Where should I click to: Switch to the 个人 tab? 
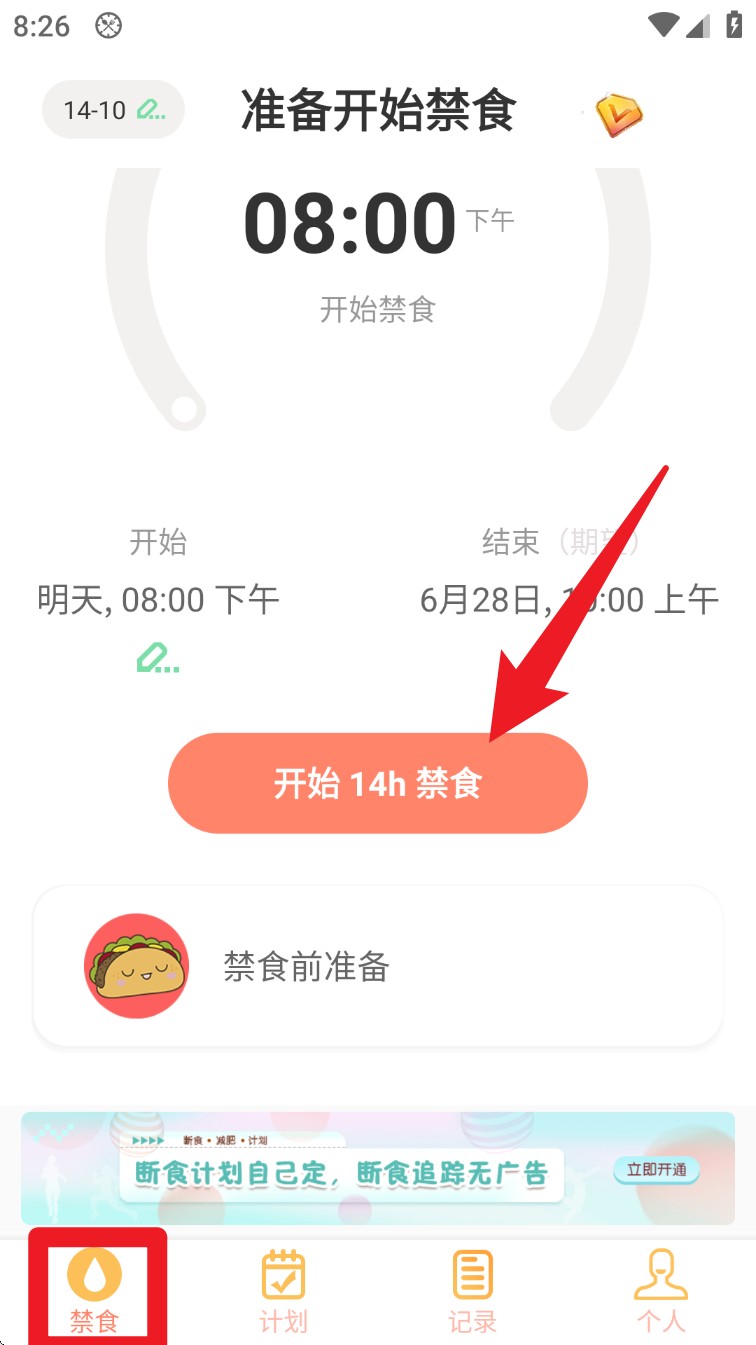coord(661,1290)
